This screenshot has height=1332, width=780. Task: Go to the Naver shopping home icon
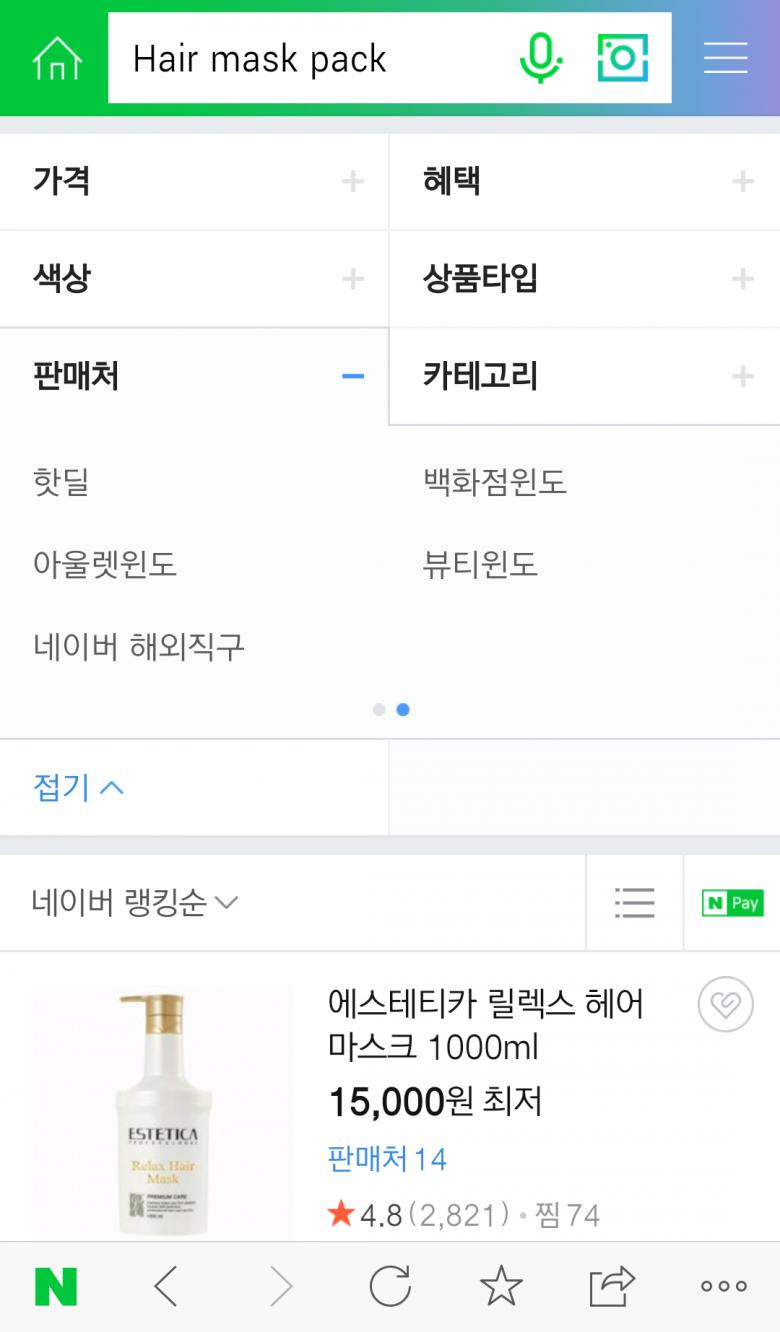pyautogui.click(x=56, y=59)
